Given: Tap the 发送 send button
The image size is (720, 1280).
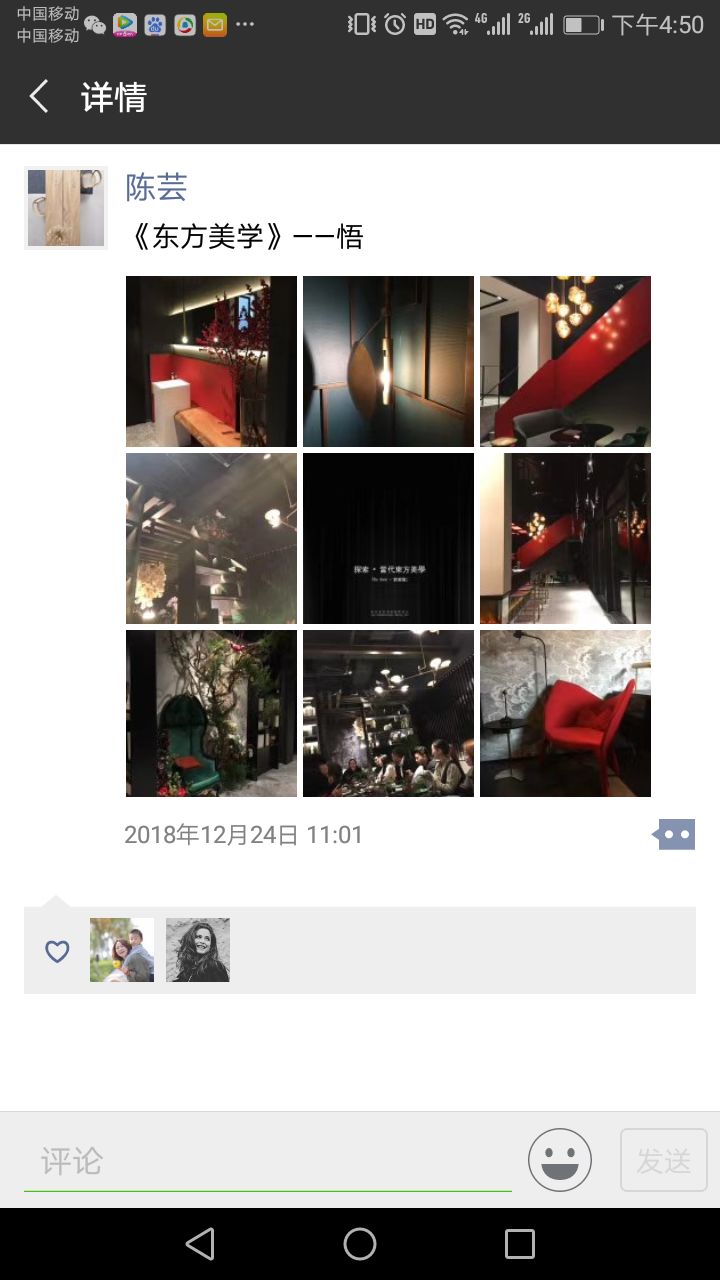Looking at the screenshot, I should coord(664,1160).
